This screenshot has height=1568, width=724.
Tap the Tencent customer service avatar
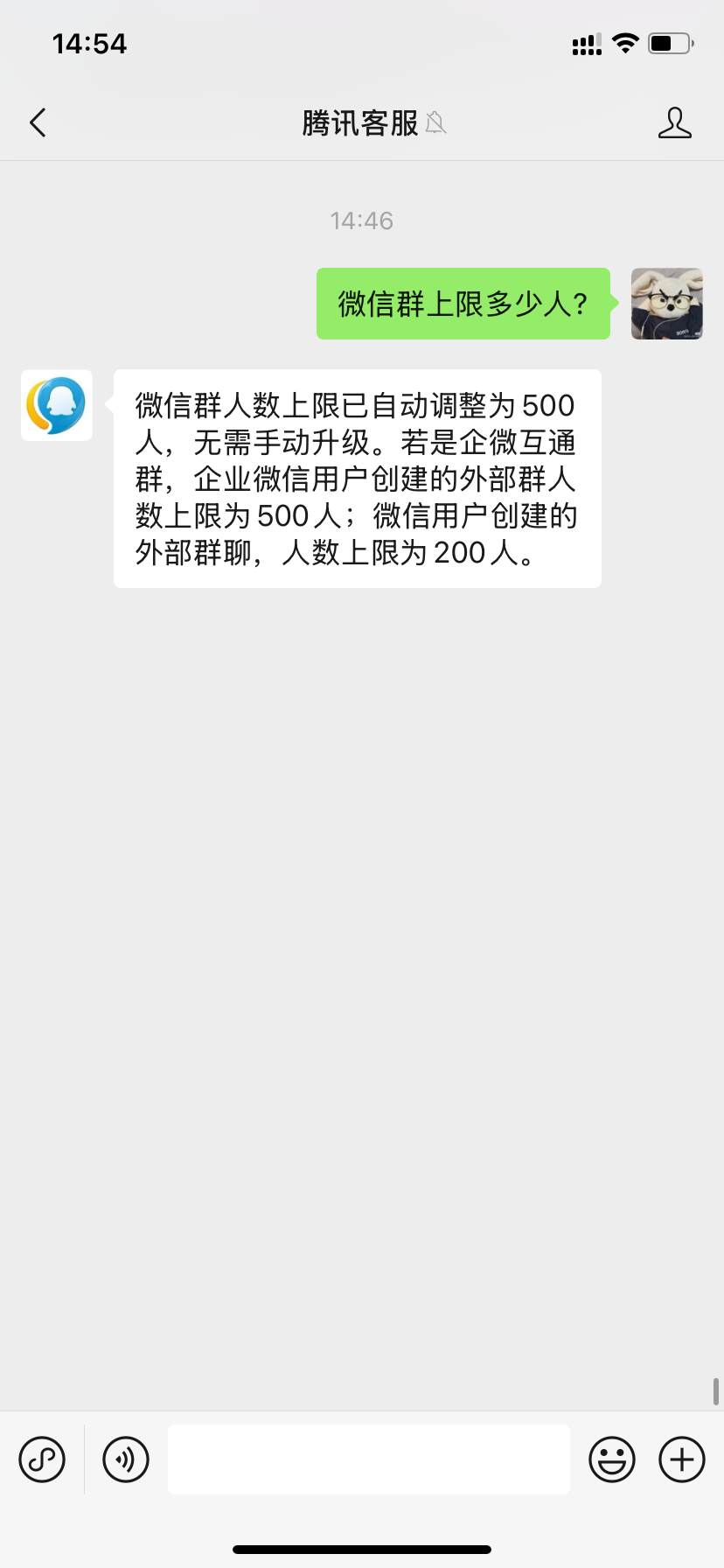click(x=56, y=405)
